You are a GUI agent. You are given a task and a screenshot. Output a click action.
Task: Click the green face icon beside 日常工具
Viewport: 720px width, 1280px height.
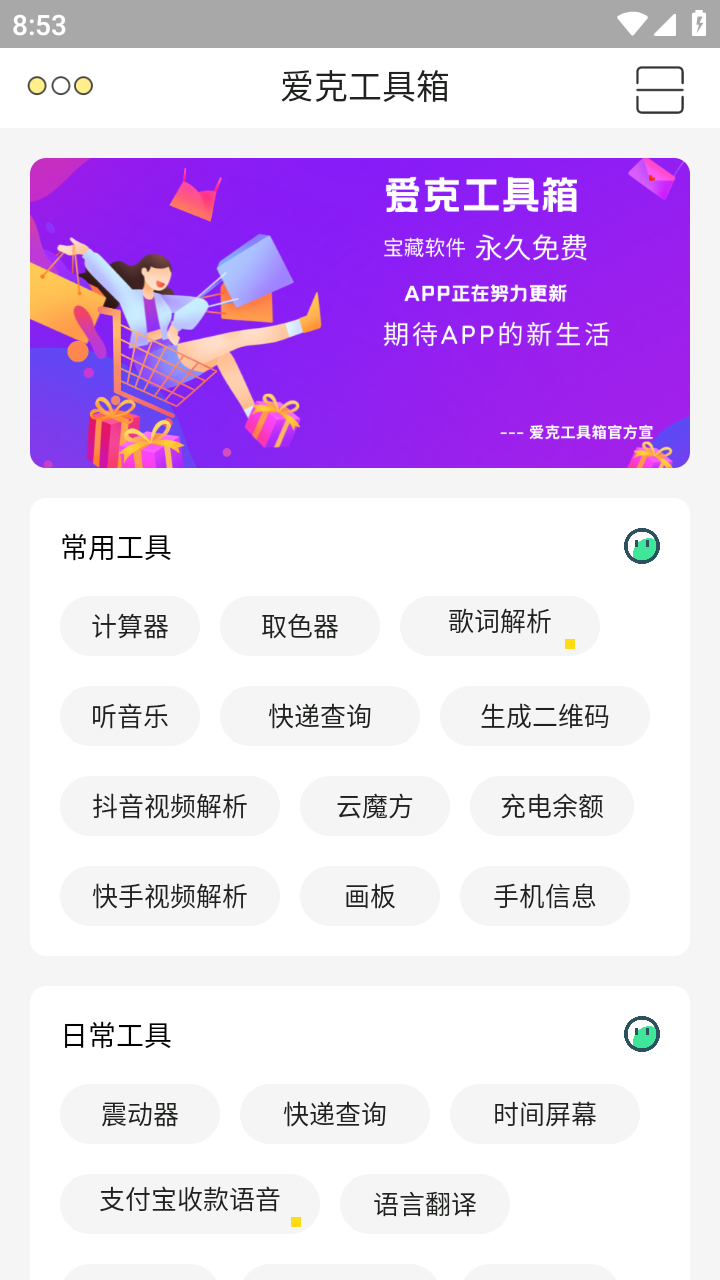[x=641, y=1036]
